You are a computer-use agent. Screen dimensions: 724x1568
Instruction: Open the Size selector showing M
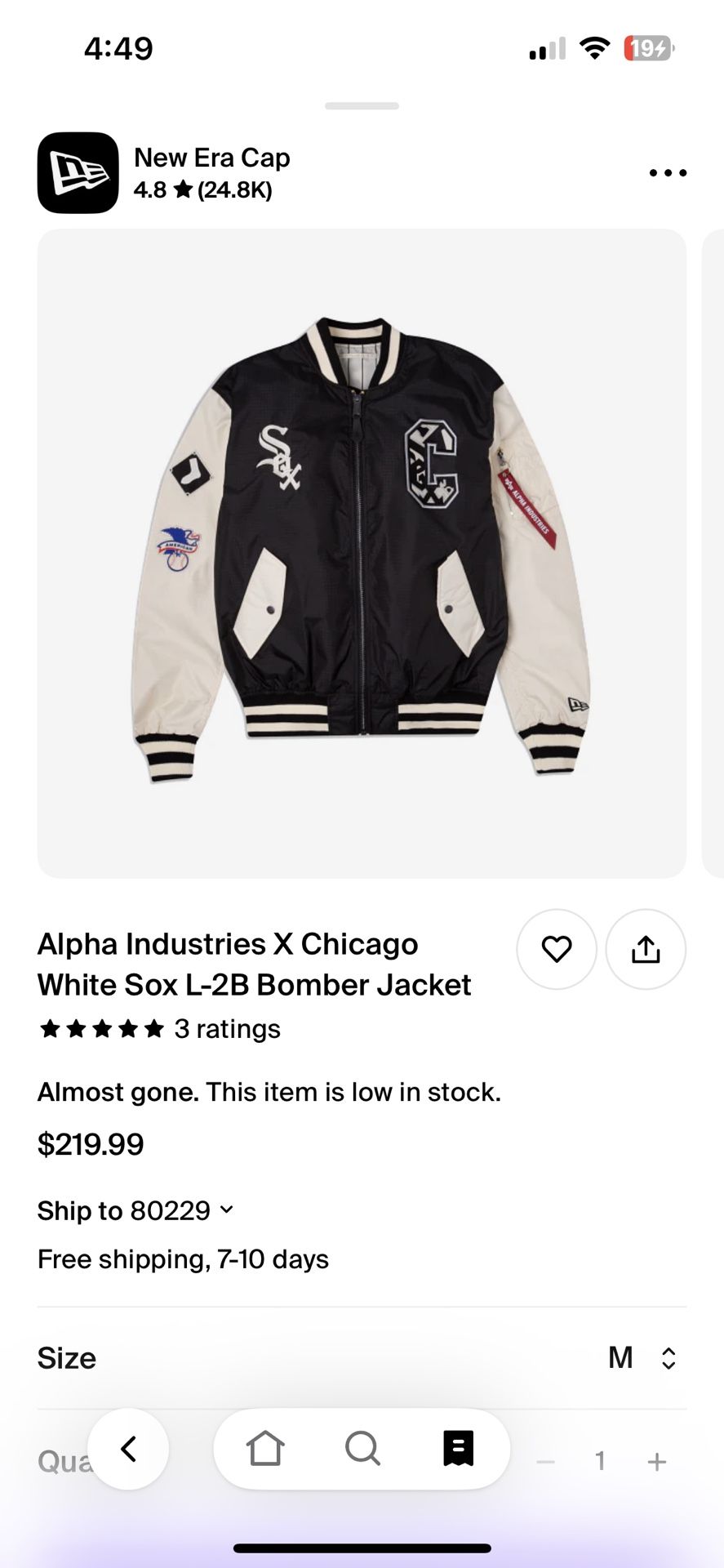coord(642,1358)
